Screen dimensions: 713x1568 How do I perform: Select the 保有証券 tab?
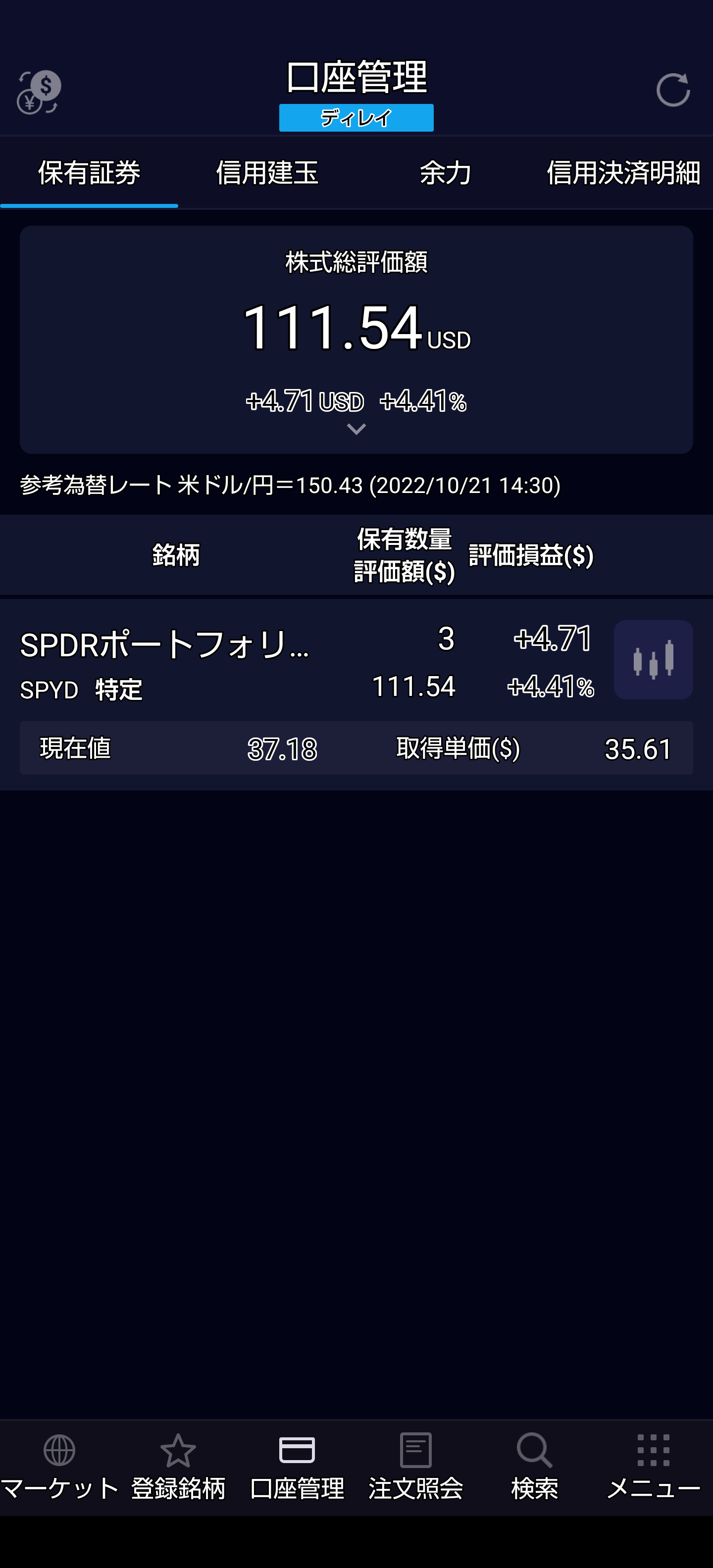pos(89,173)
